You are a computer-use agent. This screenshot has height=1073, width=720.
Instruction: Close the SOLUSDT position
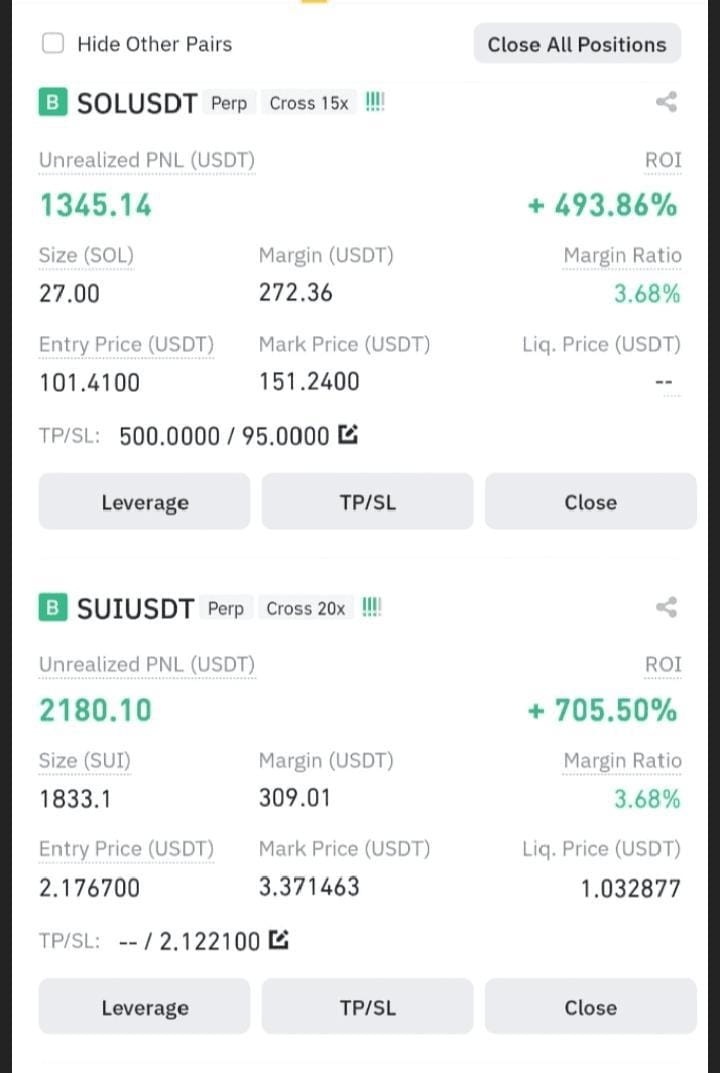(591, 502)
